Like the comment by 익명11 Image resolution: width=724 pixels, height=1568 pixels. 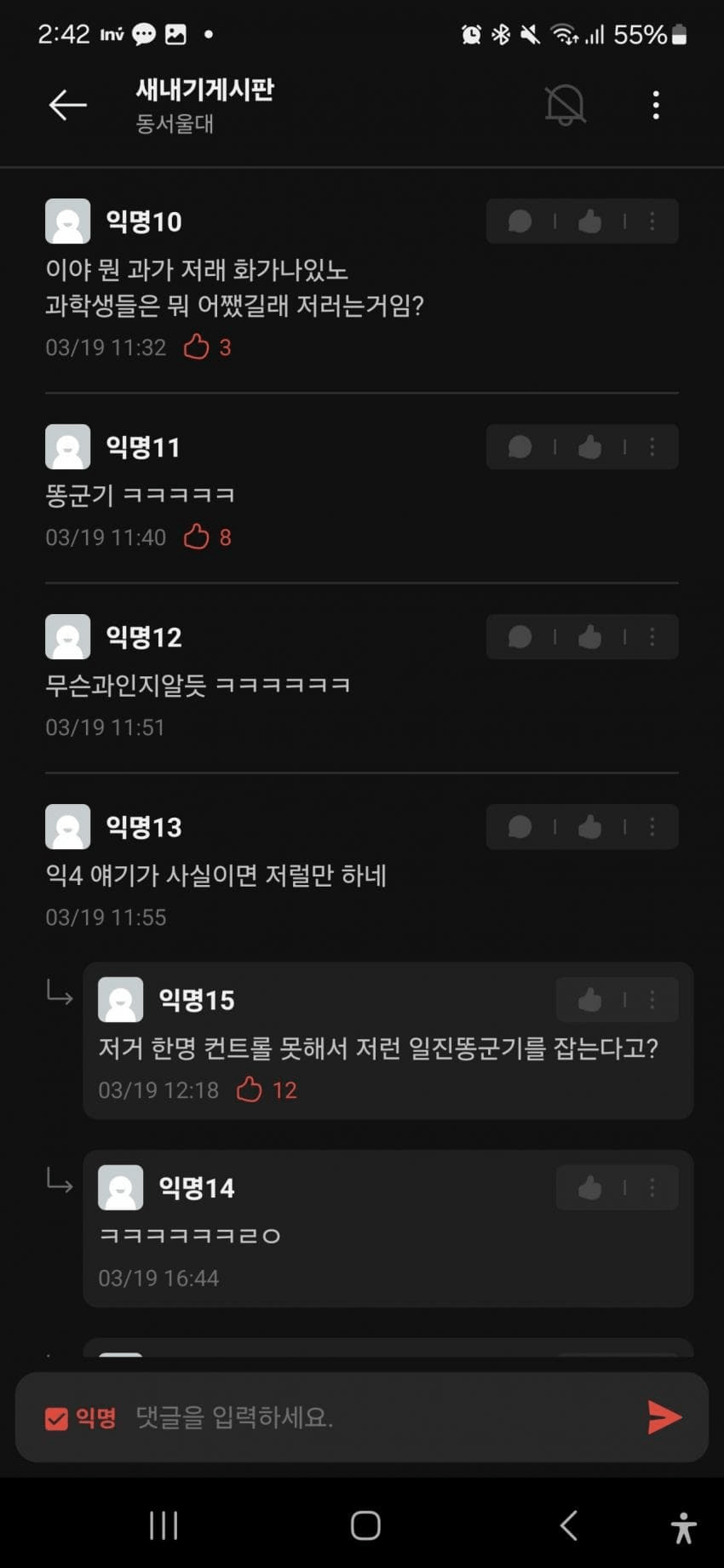tap(589, 447)
